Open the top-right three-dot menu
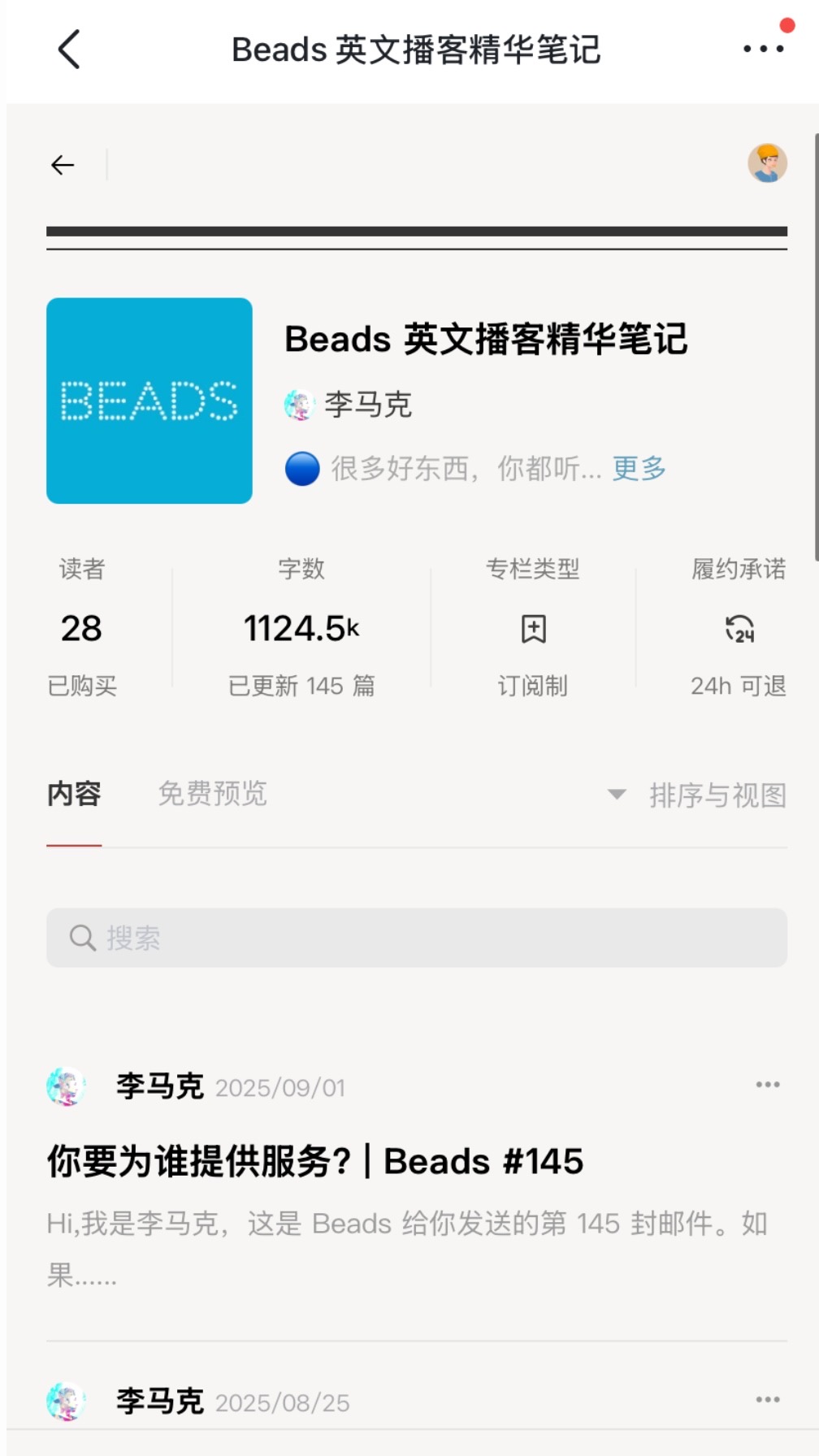The width and height of the screenshot is (819, 1456). pos(764,49)
